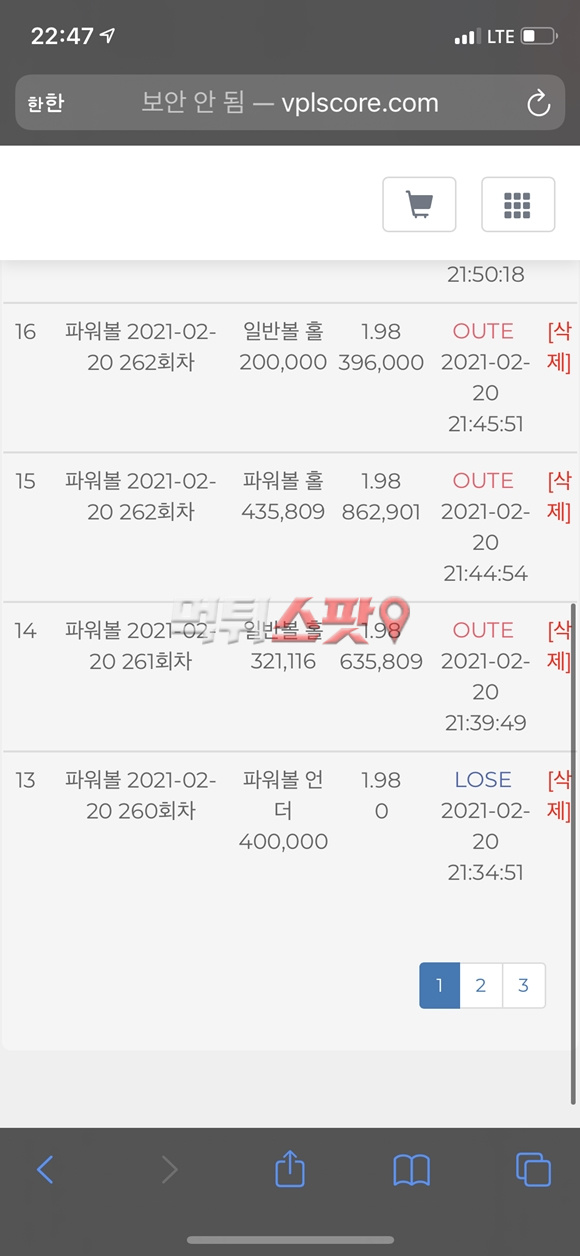The width and height of the screenshot is (580, 1256).
Task: Open the shopping cart button
Action: pyautogui.click(x=419, y=204)
